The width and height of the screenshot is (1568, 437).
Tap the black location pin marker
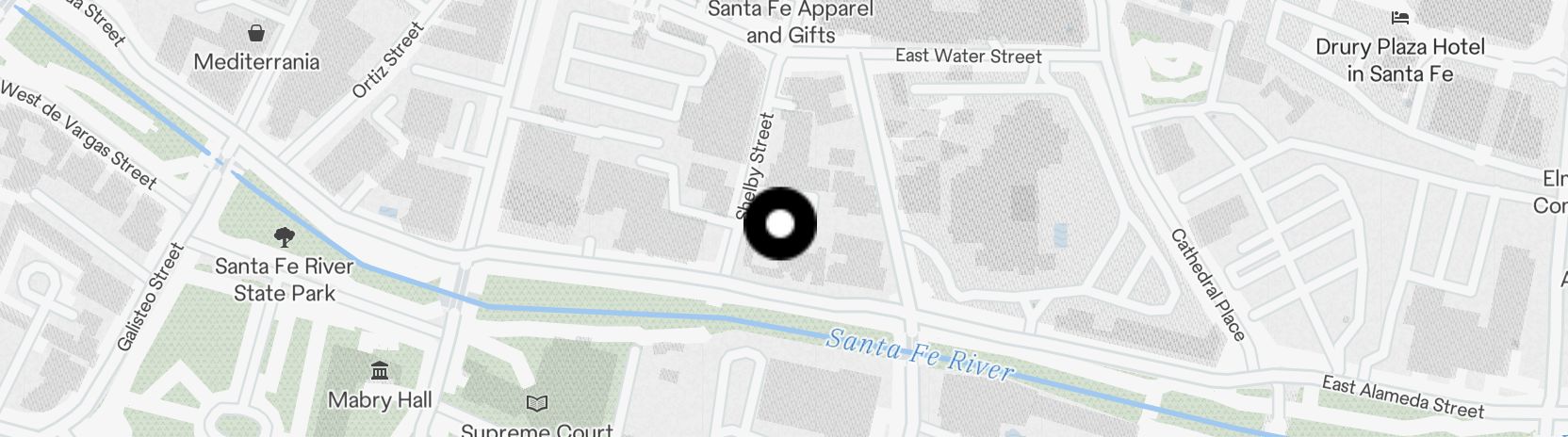pos(779,224)
